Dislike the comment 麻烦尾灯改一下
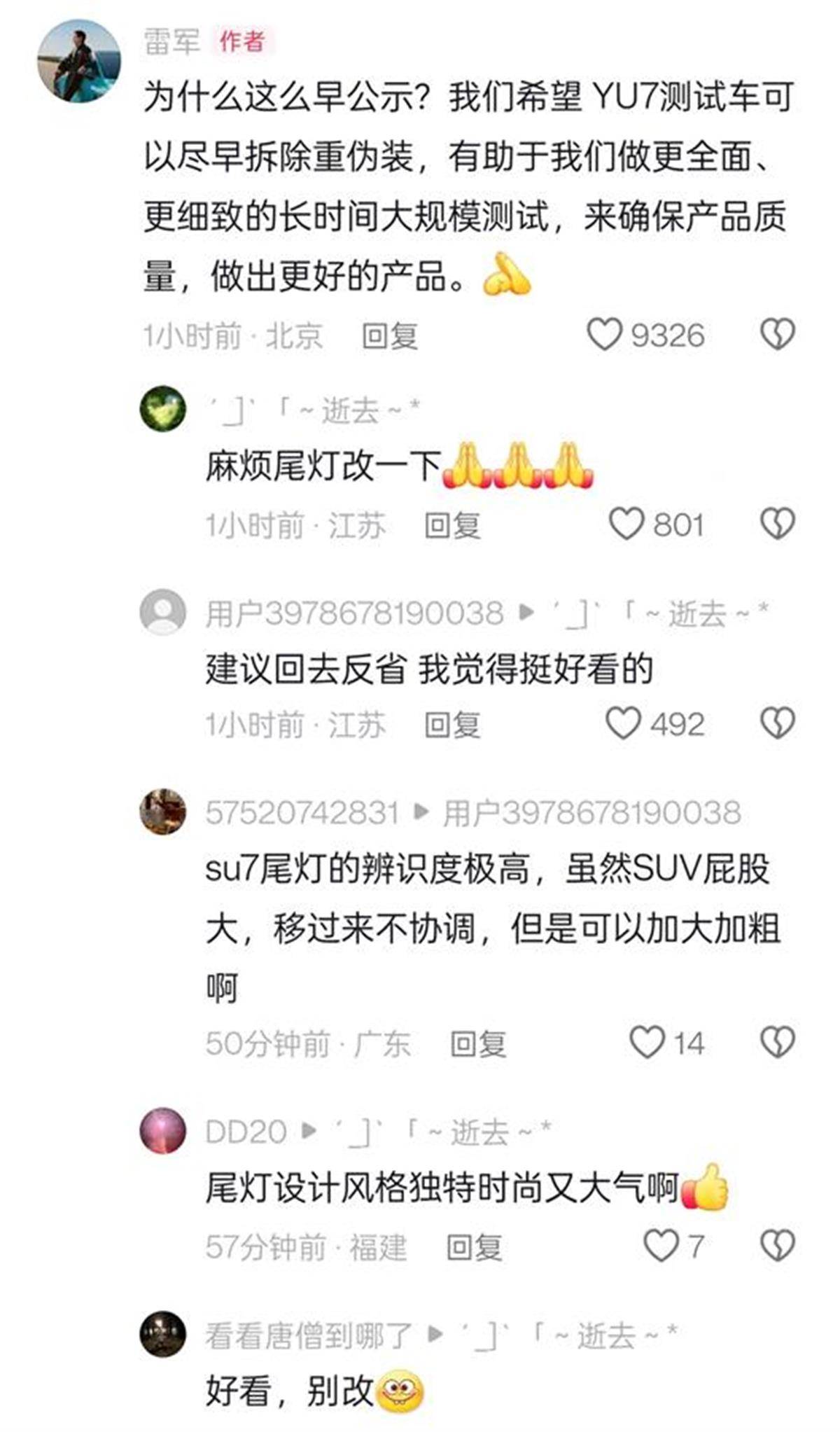Image resolution: width=840 pixels, height=1432 pixels. click(778, 524)
